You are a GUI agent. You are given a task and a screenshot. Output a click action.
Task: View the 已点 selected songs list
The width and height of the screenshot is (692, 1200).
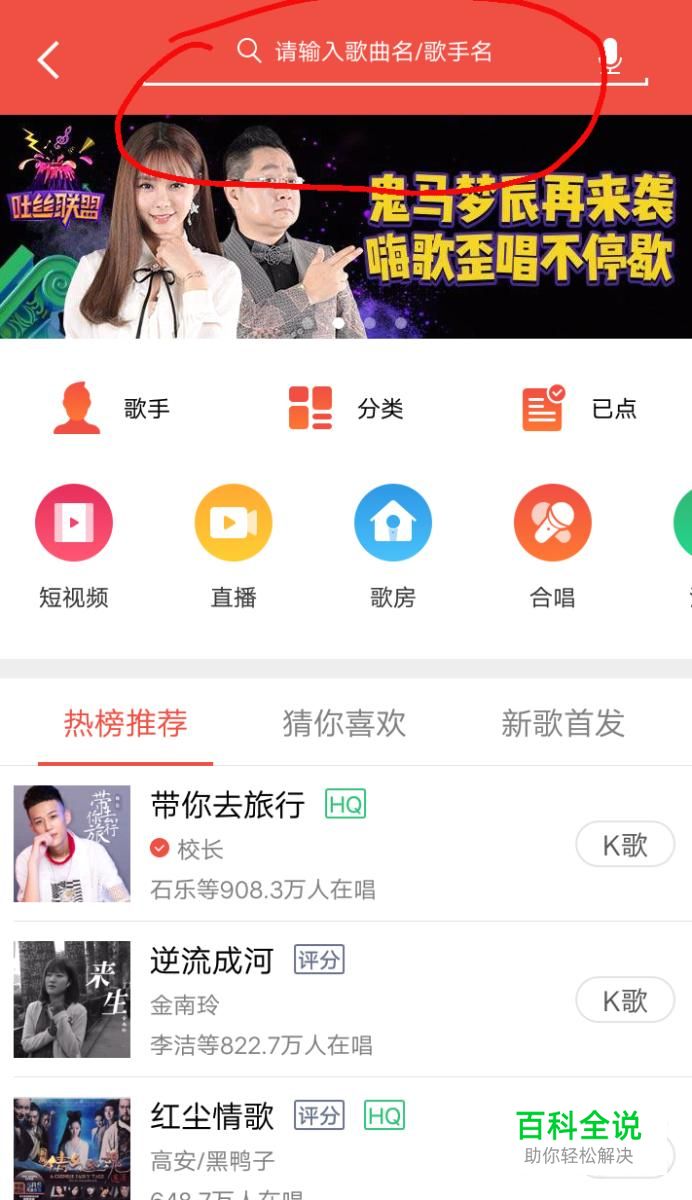point(578,409)
